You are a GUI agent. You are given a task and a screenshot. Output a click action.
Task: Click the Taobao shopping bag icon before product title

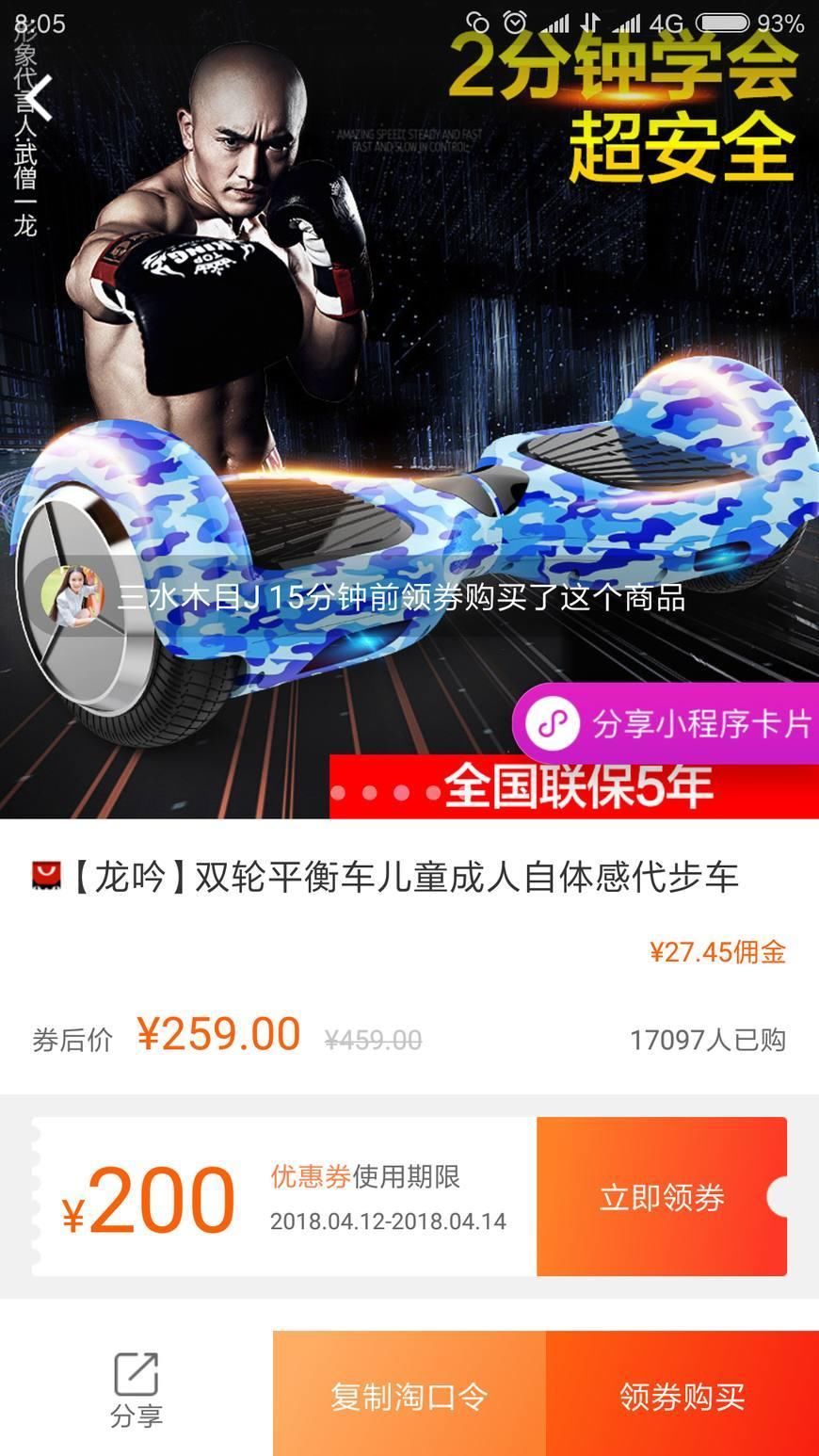[x=44, y=878]
